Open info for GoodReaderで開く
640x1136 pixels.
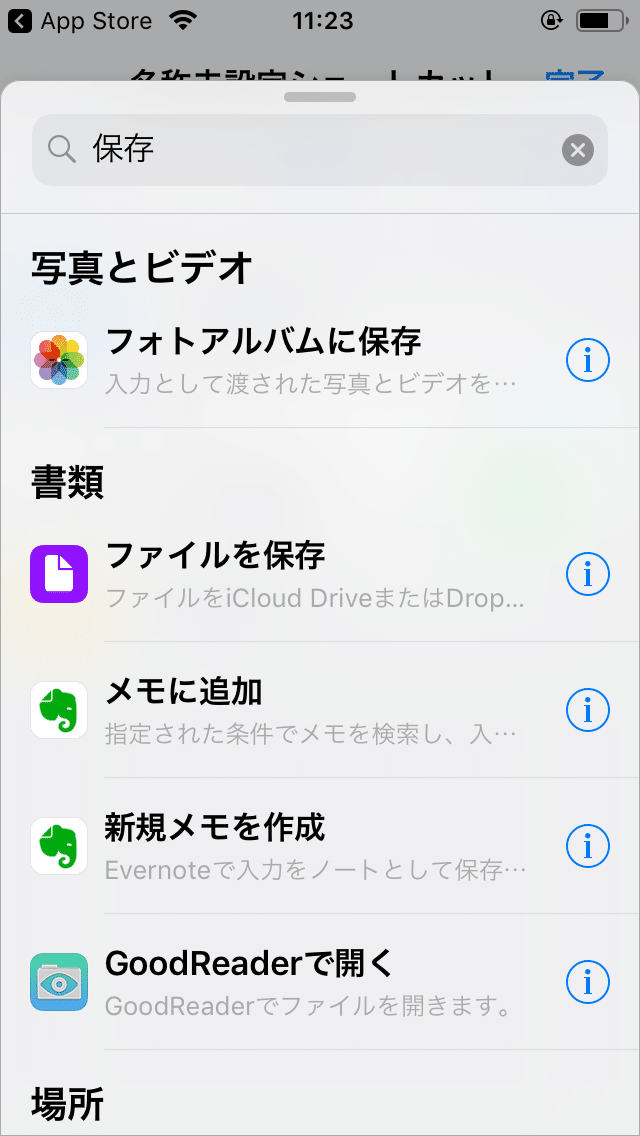pyautogui.click(x=587, y=982)
